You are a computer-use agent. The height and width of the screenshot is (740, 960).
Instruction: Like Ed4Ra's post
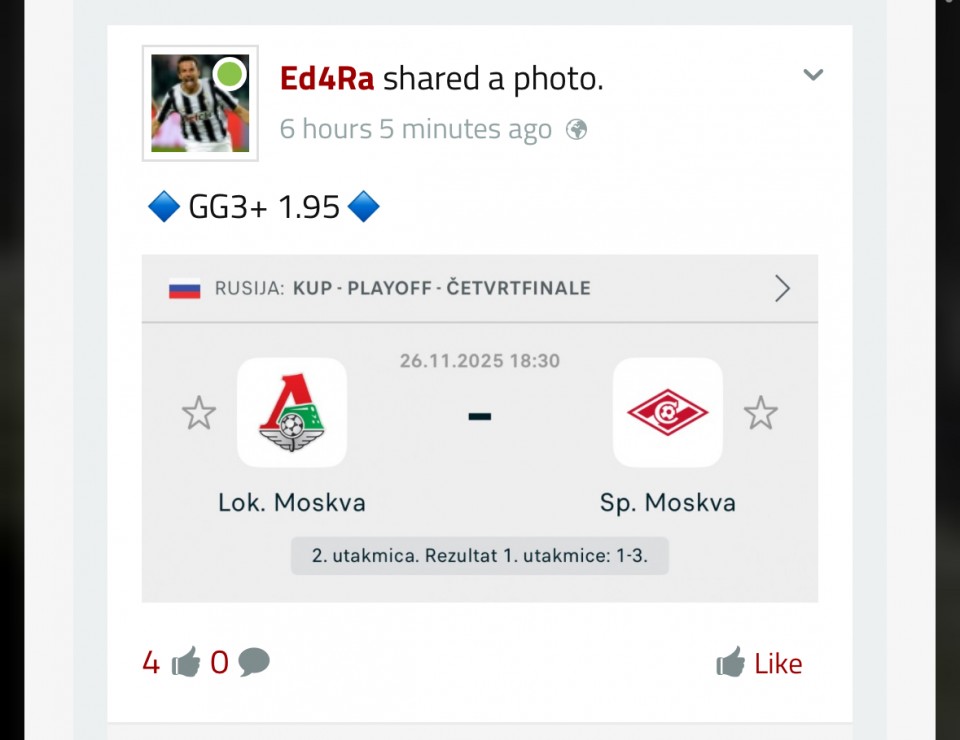click(759, 663)
